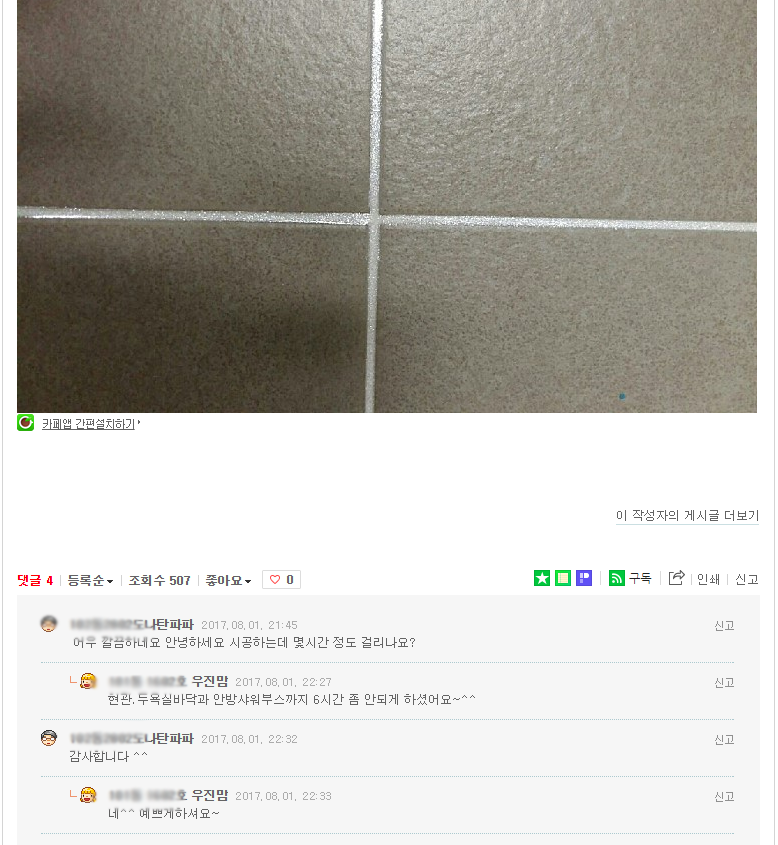Report the 우진맘 reply posted at 22:27
Image resolution: width=778 pixels, height=845 pixels.
click(x=724, y=683)
